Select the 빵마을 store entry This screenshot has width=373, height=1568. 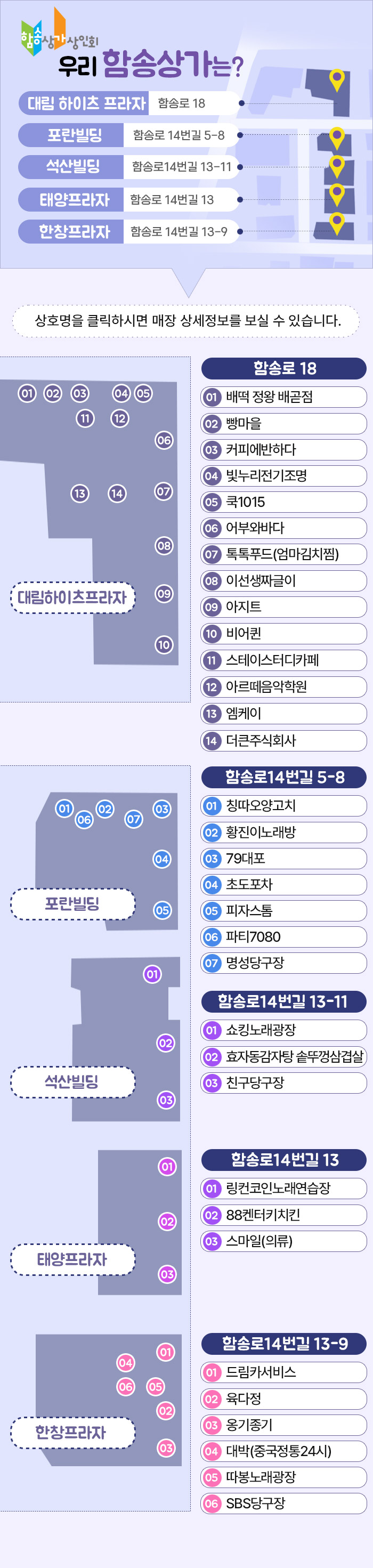click(283, 424)
